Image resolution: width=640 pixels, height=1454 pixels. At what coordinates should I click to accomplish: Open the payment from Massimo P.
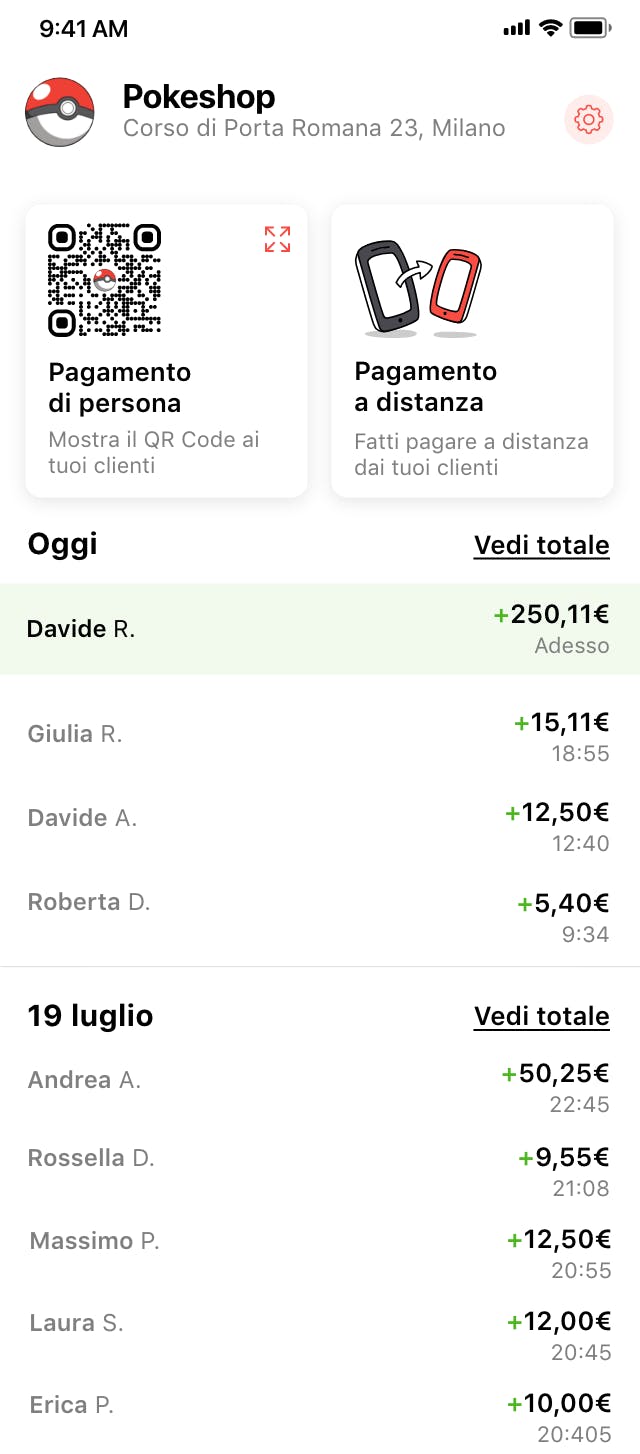click(320, 1254)
